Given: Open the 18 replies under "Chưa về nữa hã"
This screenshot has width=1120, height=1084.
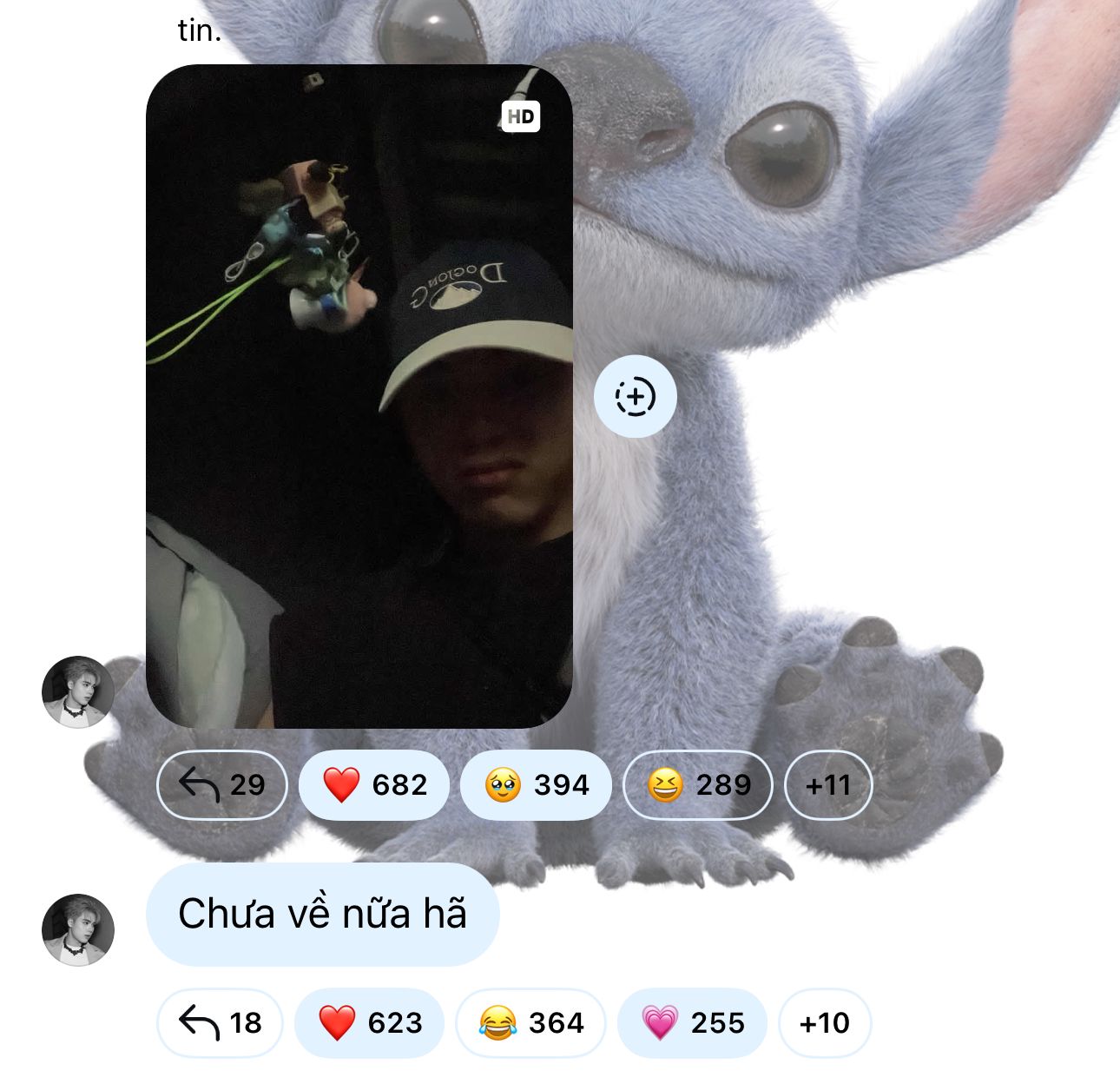Looking at the screenshot, I should coord(220,1022).
